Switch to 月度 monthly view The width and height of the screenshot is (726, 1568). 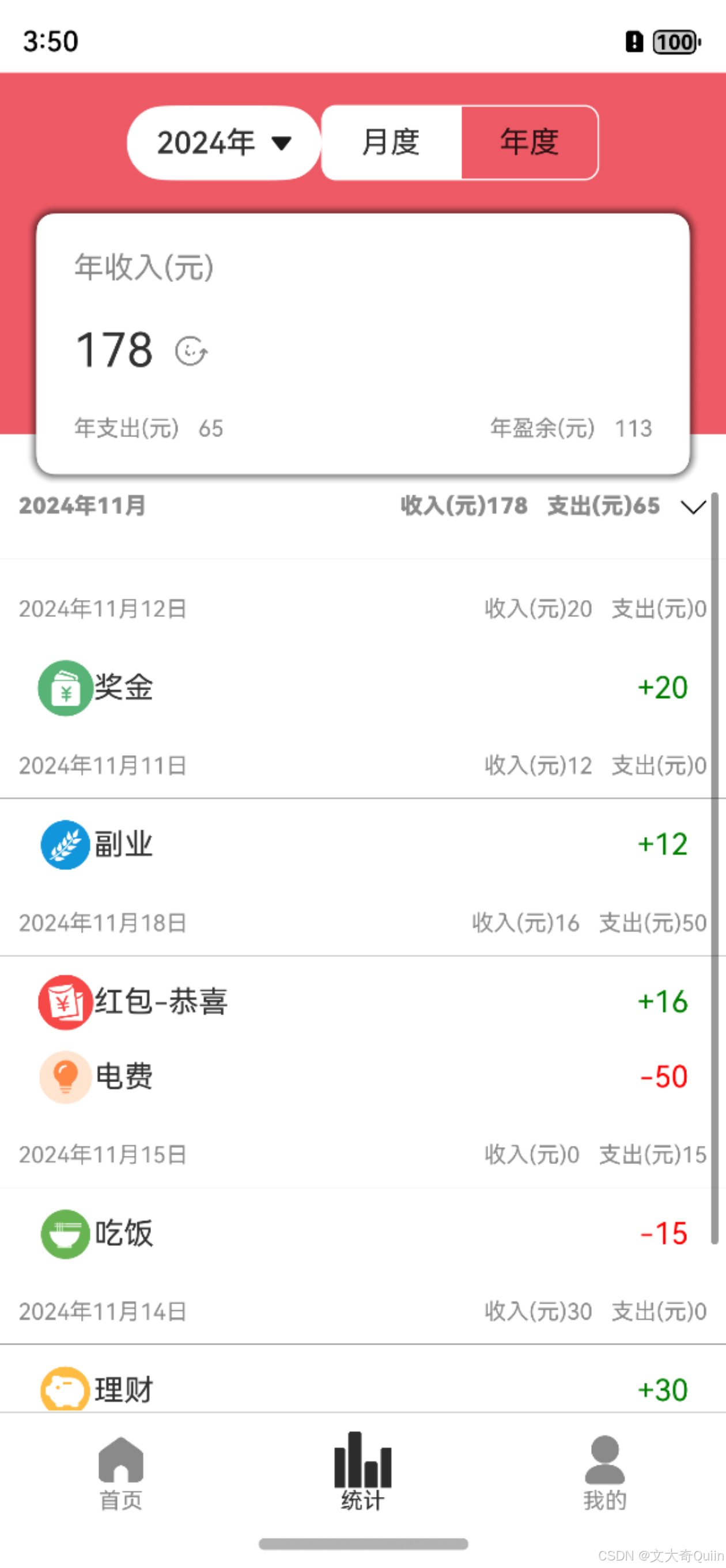(x=391, y=143)
